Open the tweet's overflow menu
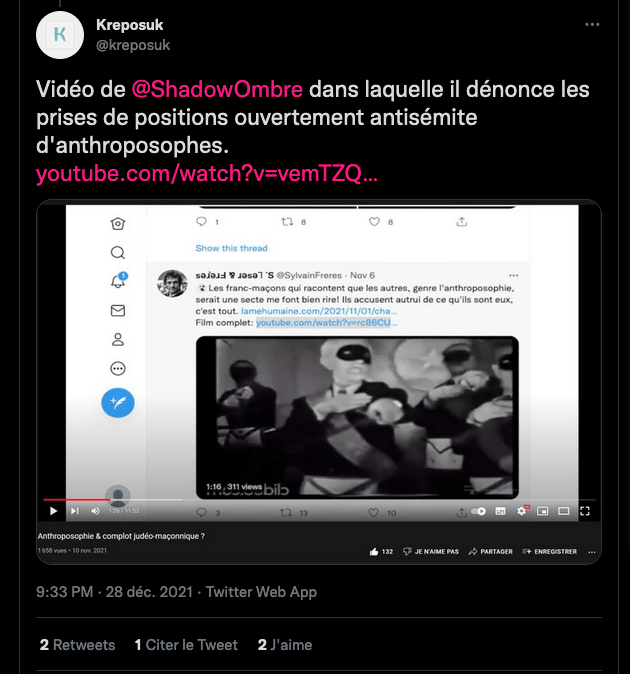630x674 pixels. point(592,25)
